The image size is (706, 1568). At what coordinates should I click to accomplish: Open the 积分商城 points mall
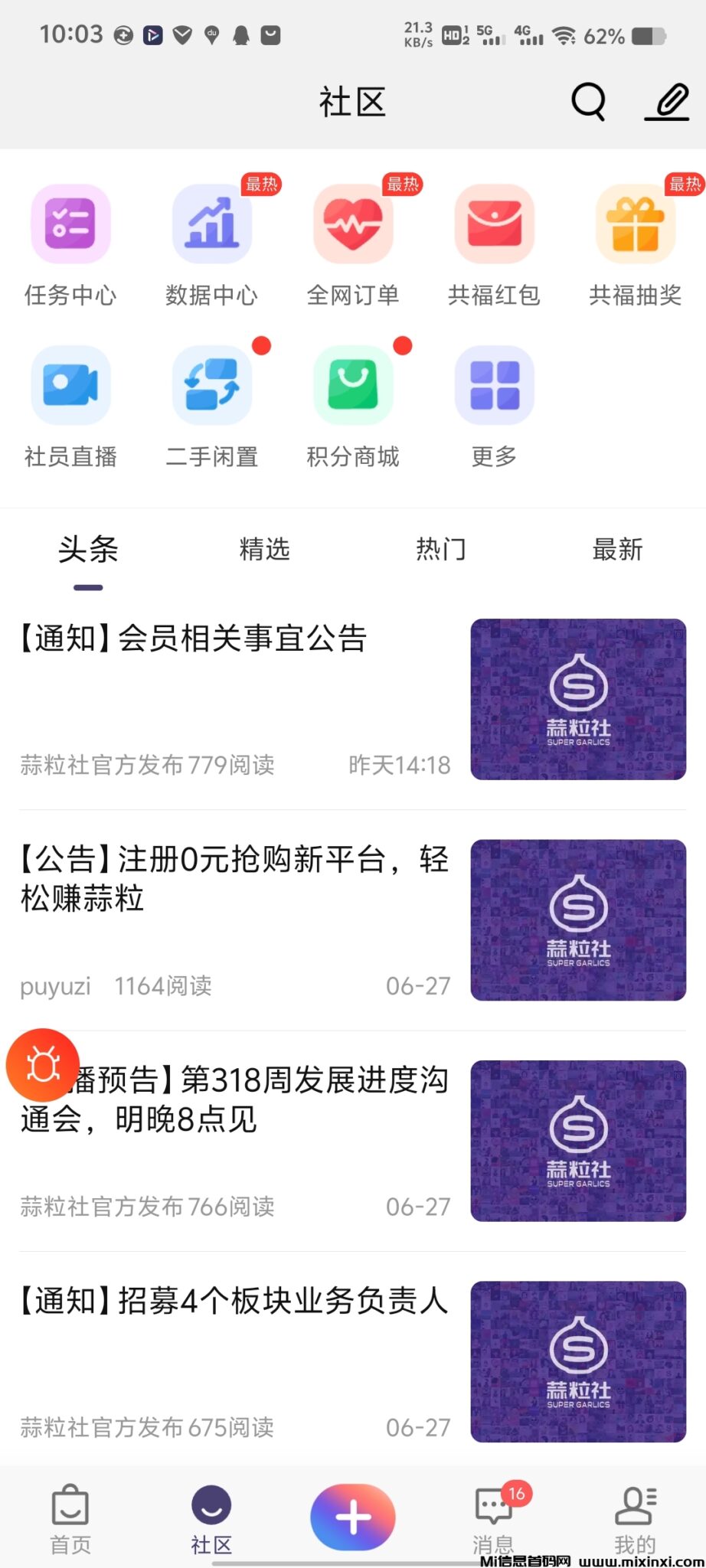352,385
